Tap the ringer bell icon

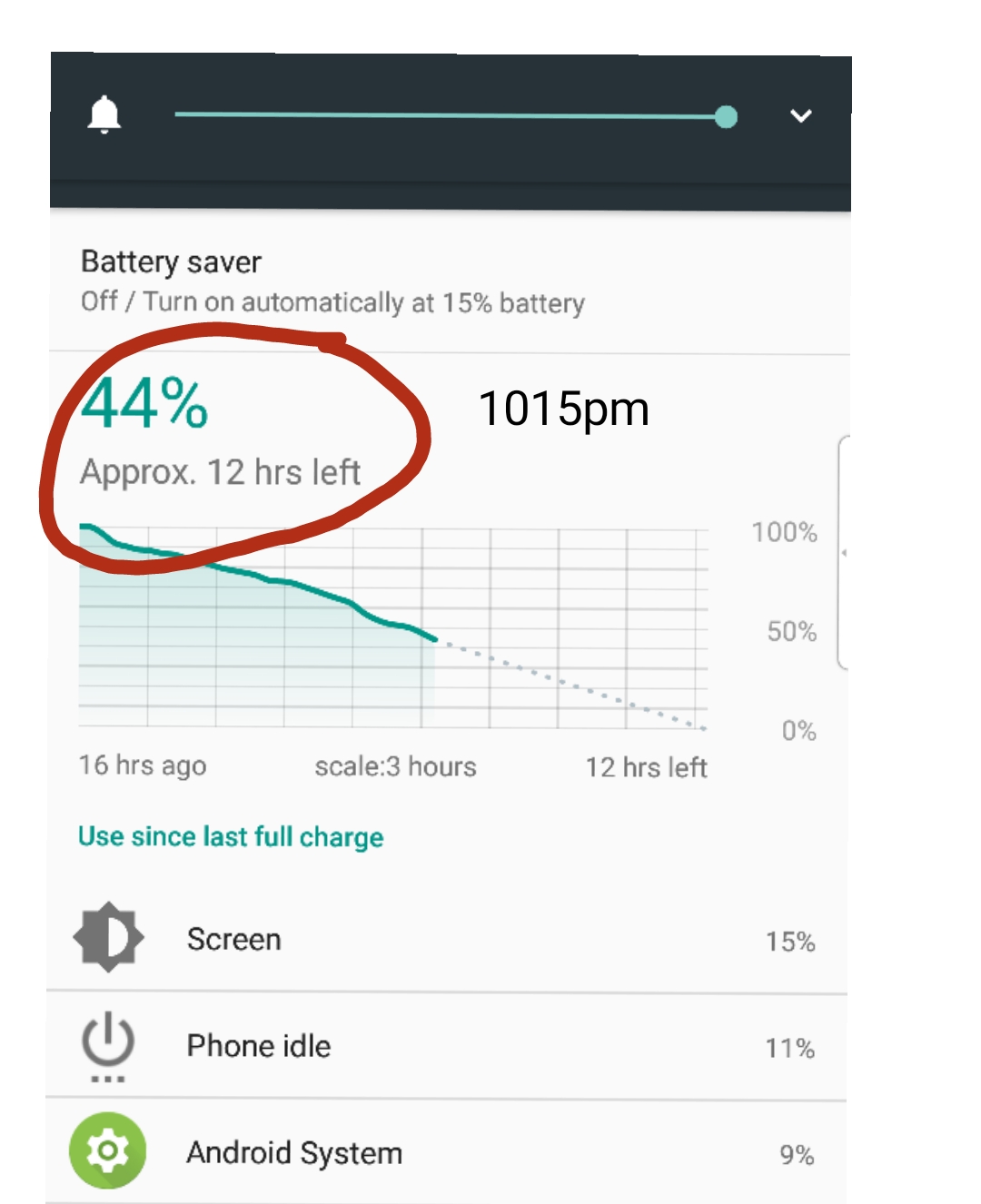click(x=104, y=115)
